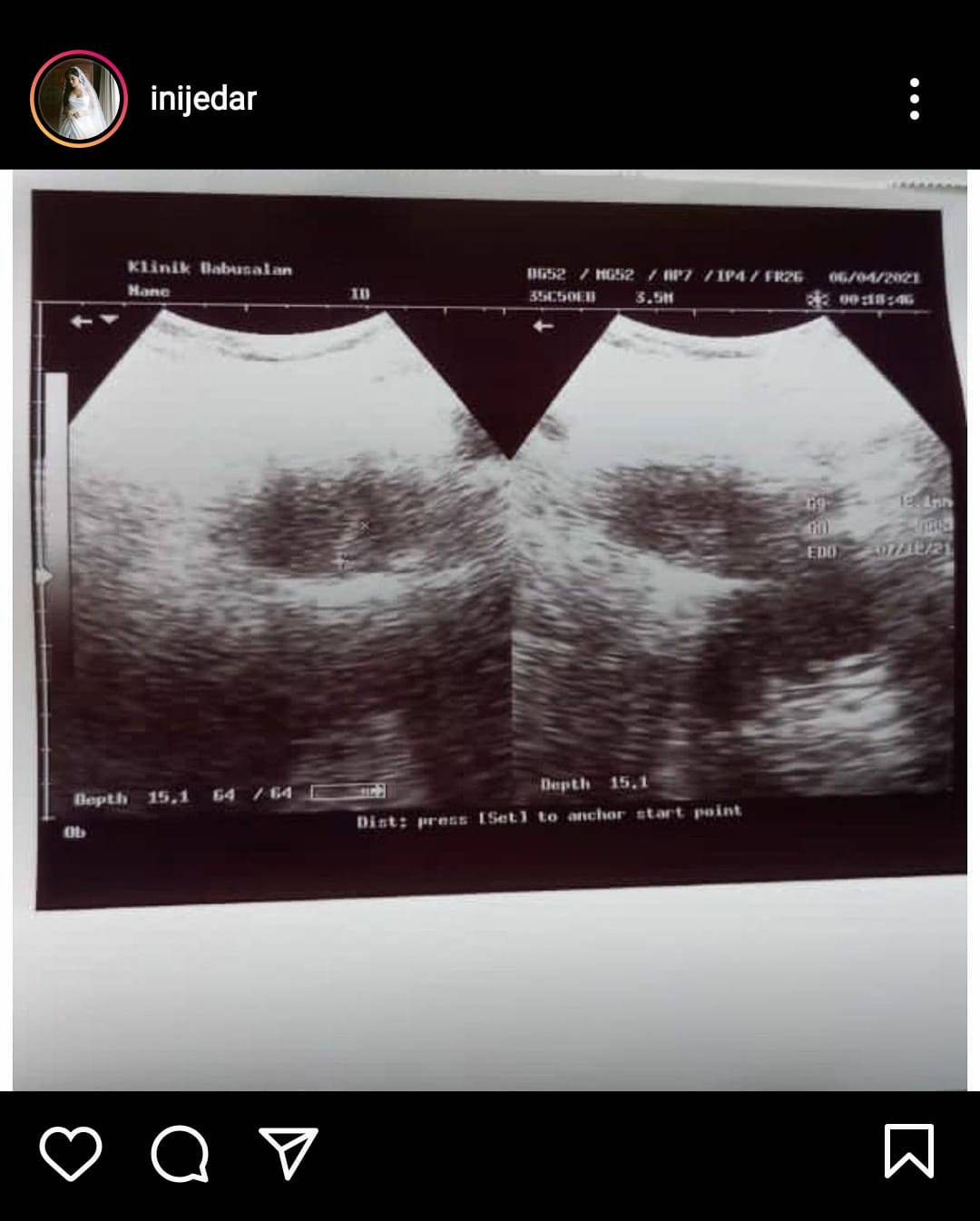Open inijedar's profile picture story

pyautogui.click(x=79, y=99)
